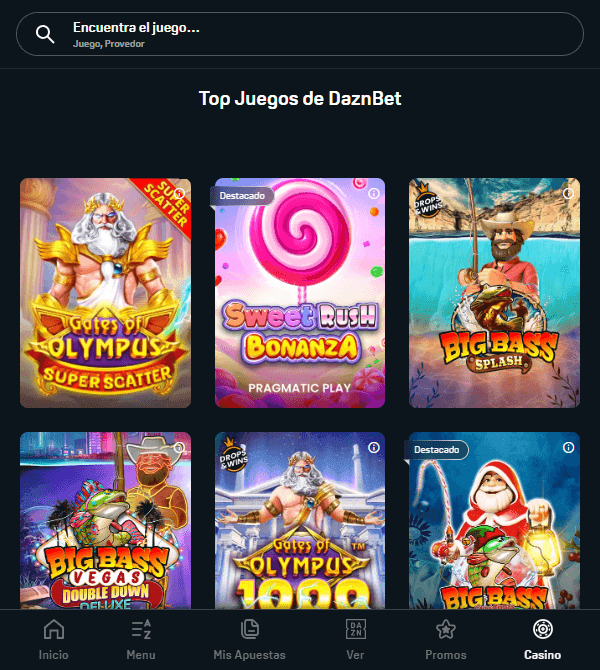Screen dimensions: 600x670
Task: Open Big Bass Splash game
Action: point(494,293)
